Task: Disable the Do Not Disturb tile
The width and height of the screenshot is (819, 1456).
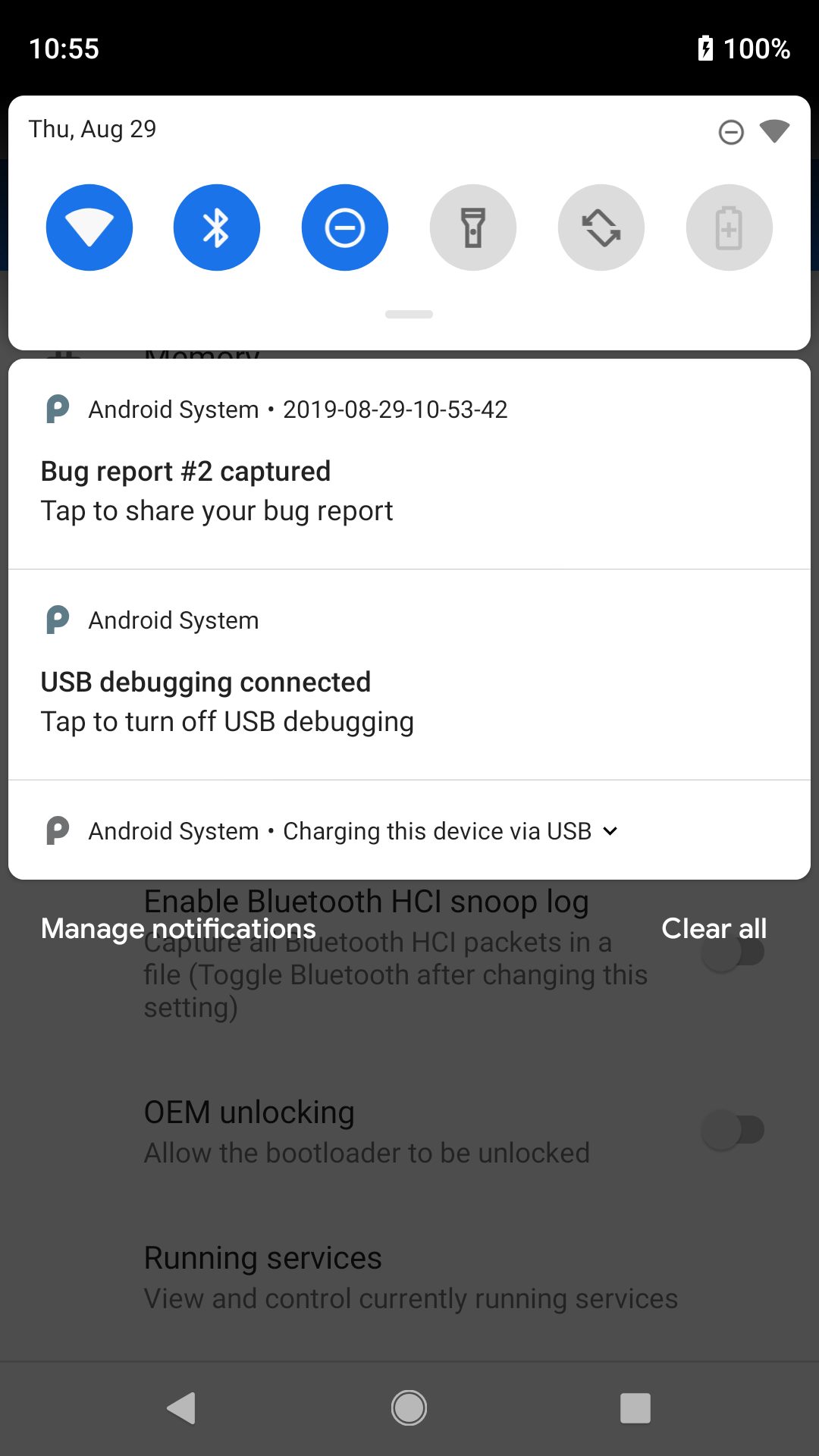Action: [345, 227]
